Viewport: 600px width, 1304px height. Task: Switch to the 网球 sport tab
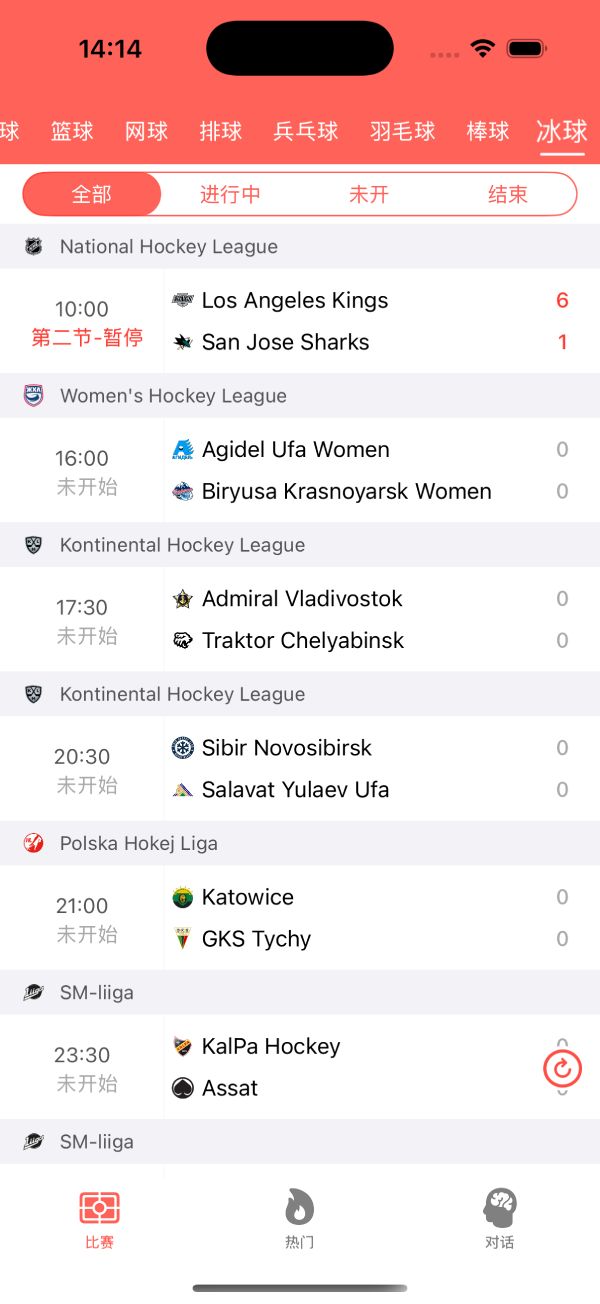click(146, 131)
